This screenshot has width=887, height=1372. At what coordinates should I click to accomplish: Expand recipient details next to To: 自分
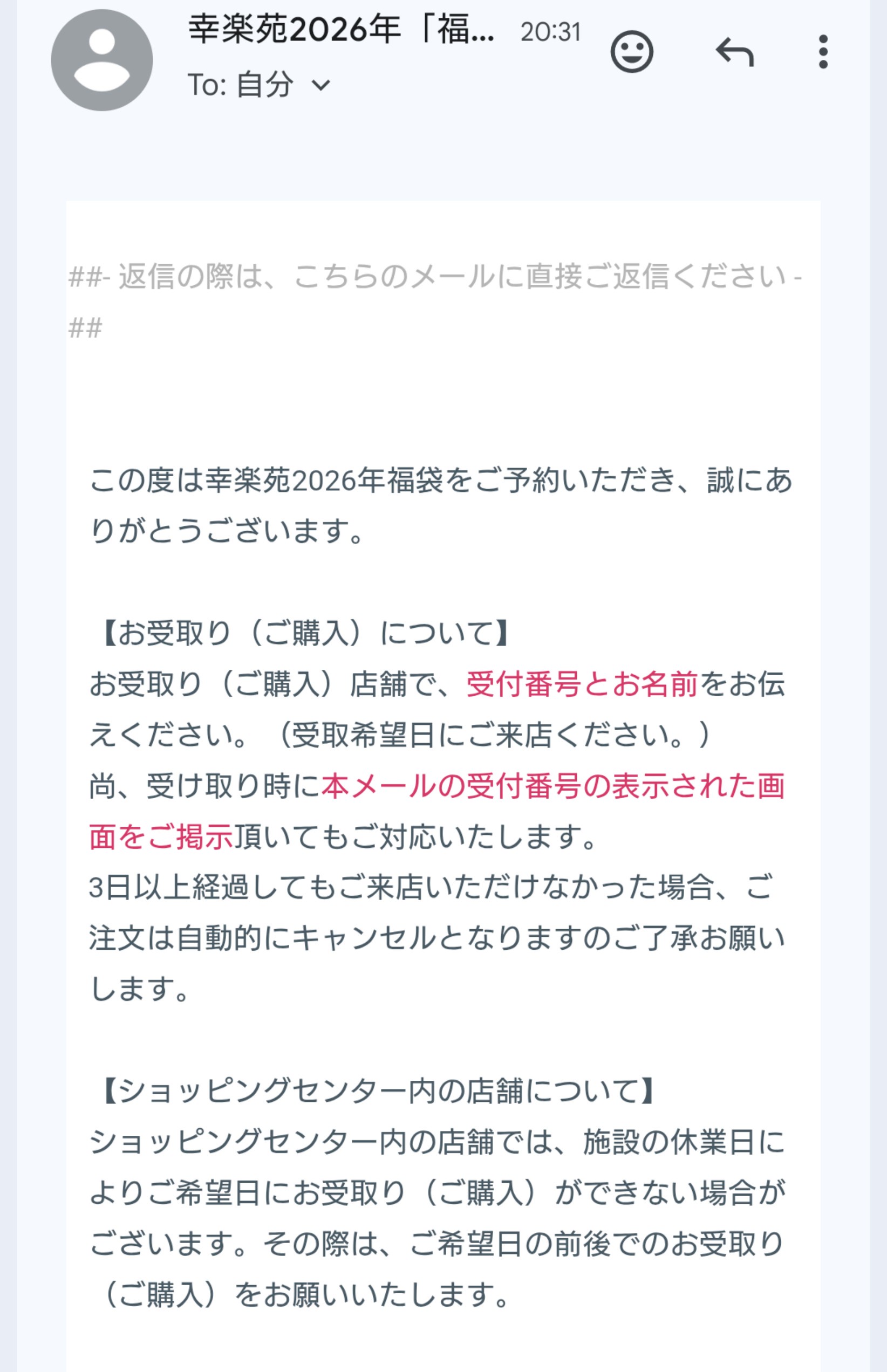point(321,85)
